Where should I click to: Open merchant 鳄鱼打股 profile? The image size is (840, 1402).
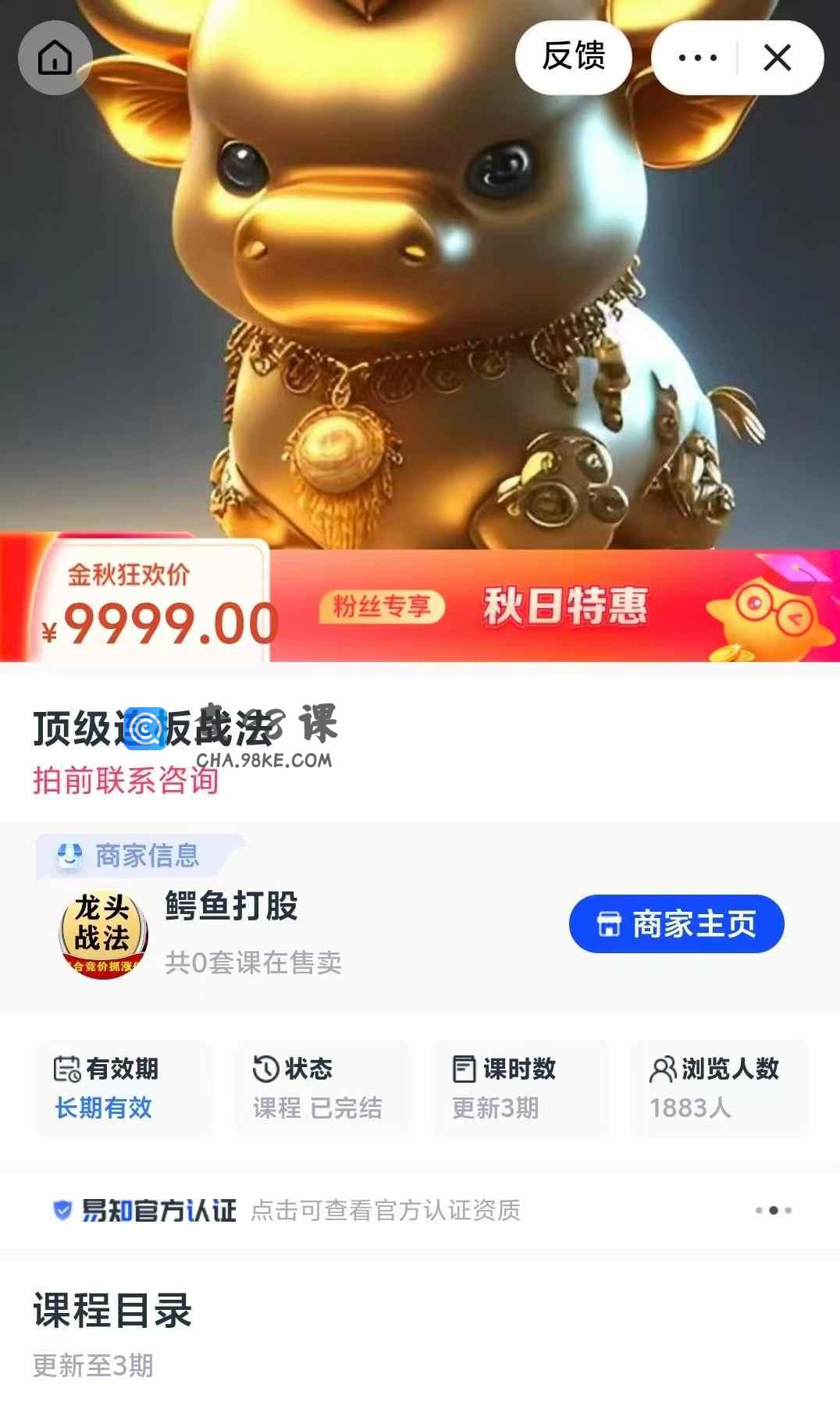click(231, 907)
